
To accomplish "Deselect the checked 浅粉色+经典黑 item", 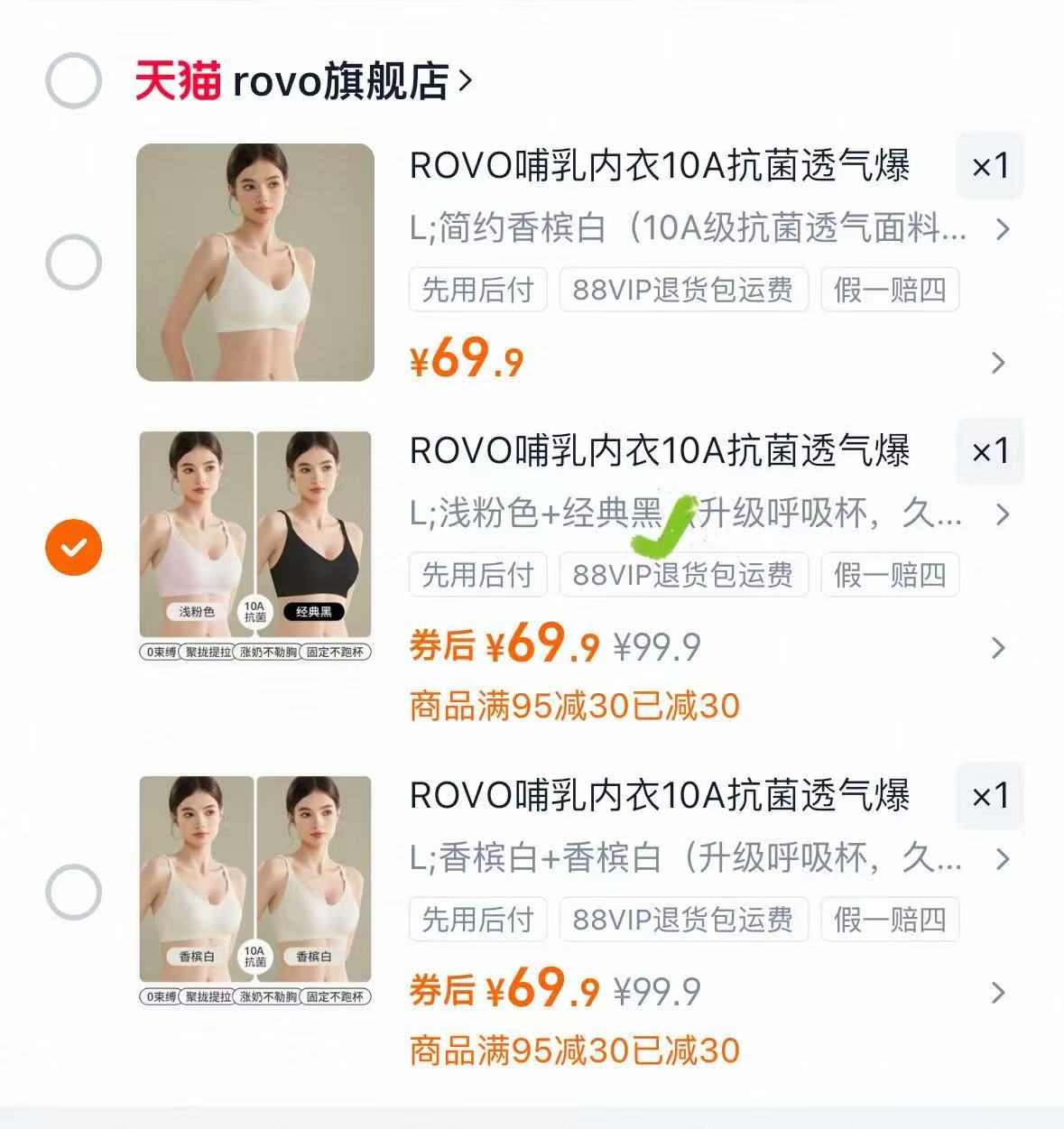I will (74, 546).
